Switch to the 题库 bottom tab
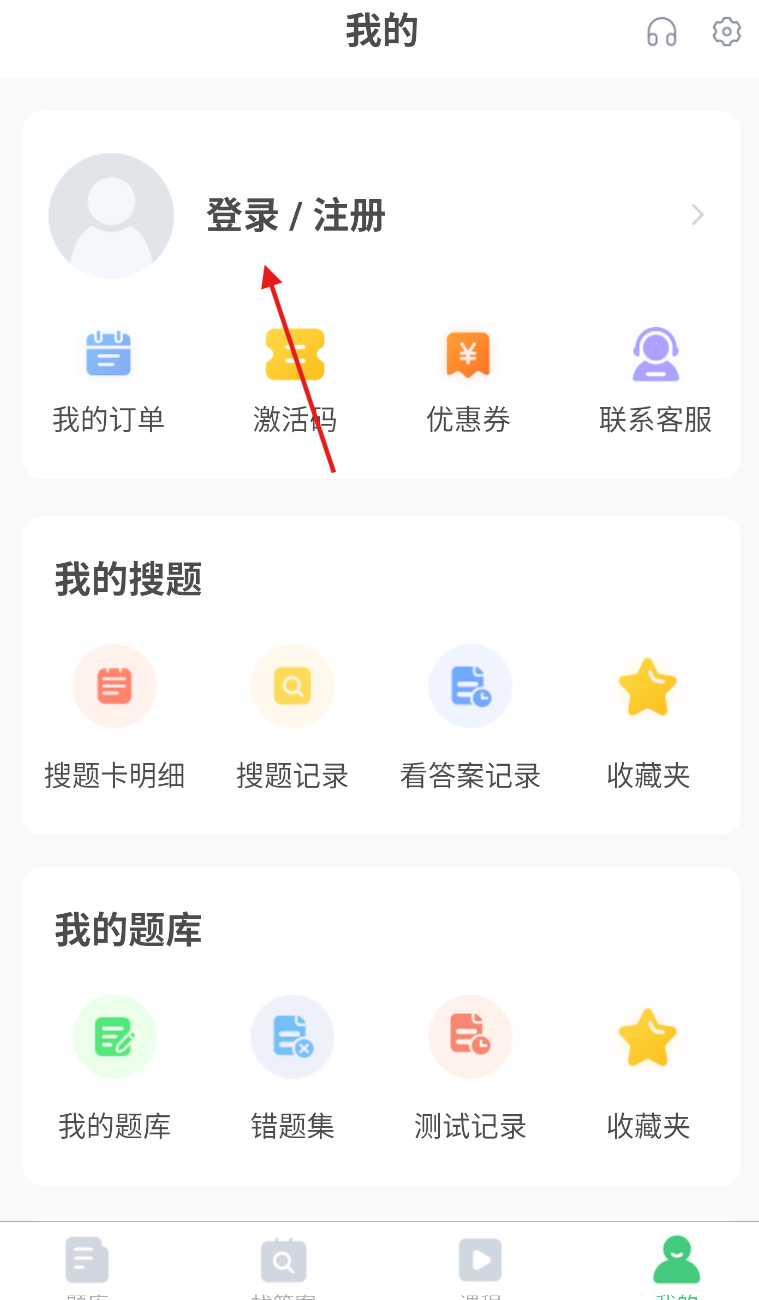 click(87, 1264)
